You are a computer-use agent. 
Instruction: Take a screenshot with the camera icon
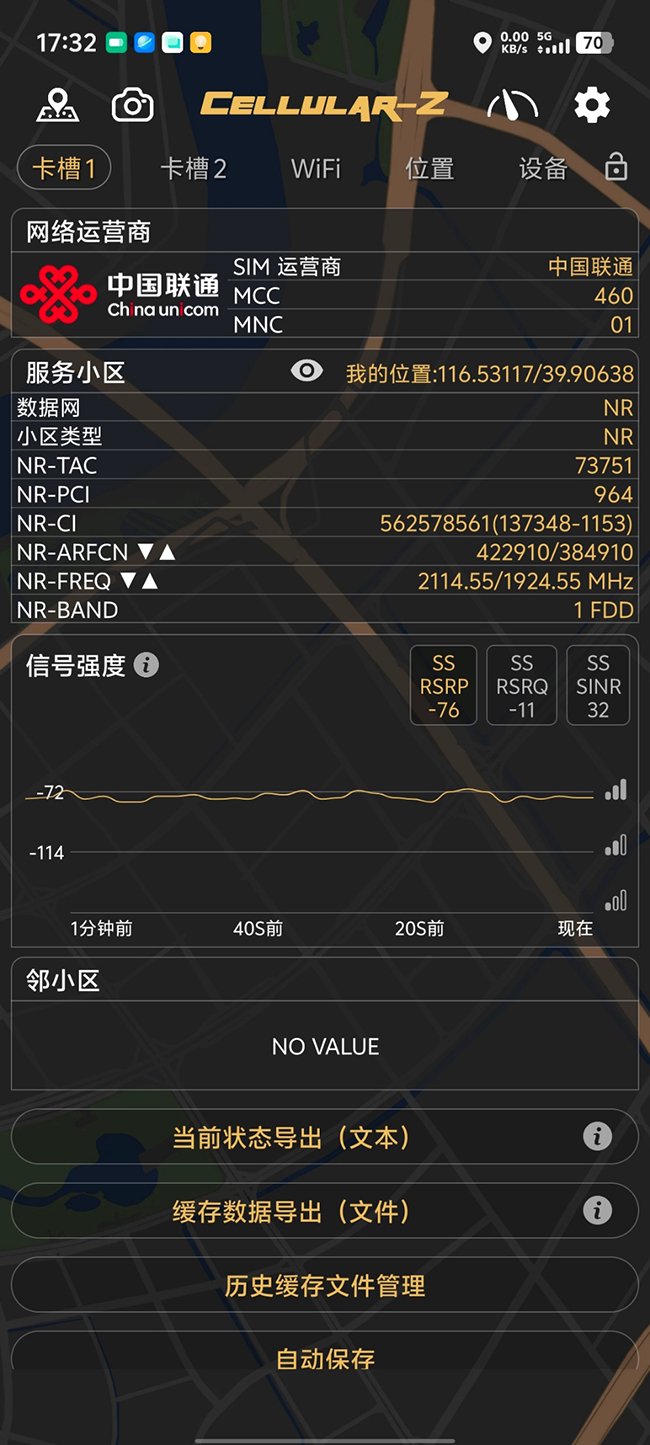(132, 105)
